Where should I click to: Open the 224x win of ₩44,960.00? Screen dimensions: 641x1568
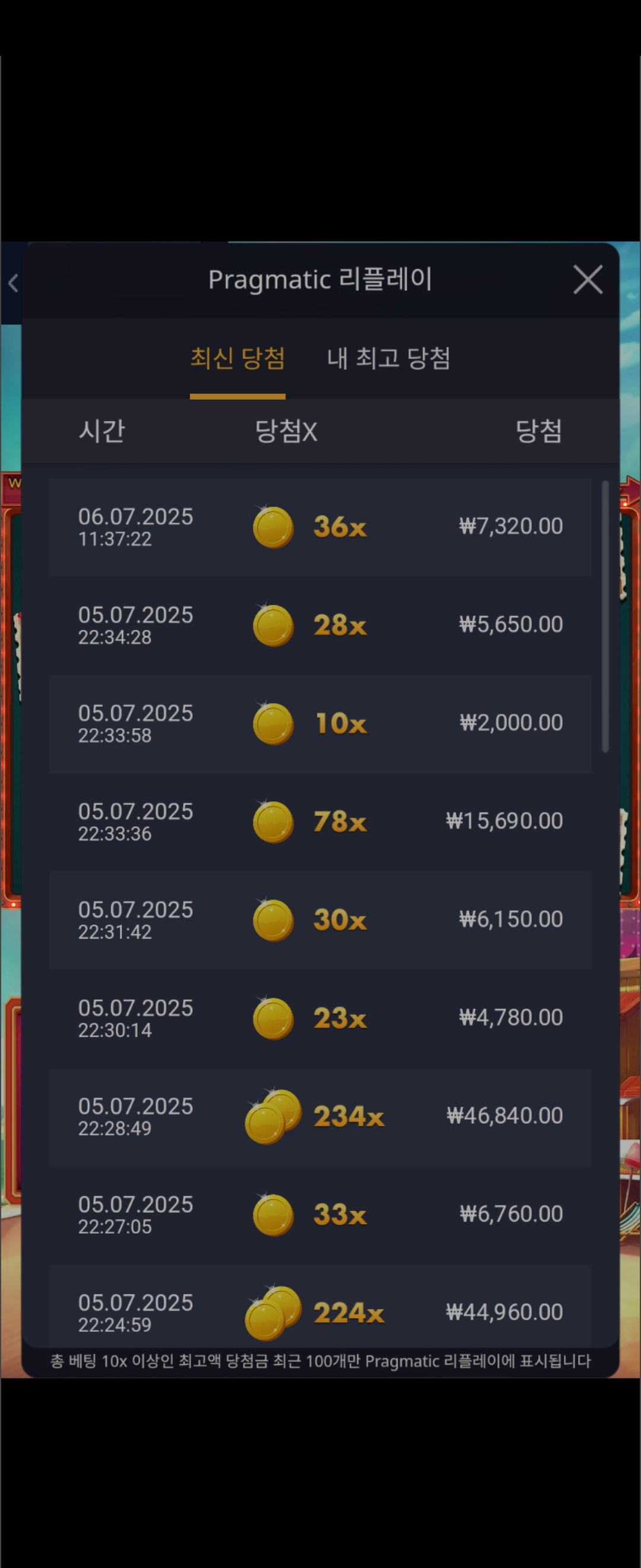[320, 1312]
